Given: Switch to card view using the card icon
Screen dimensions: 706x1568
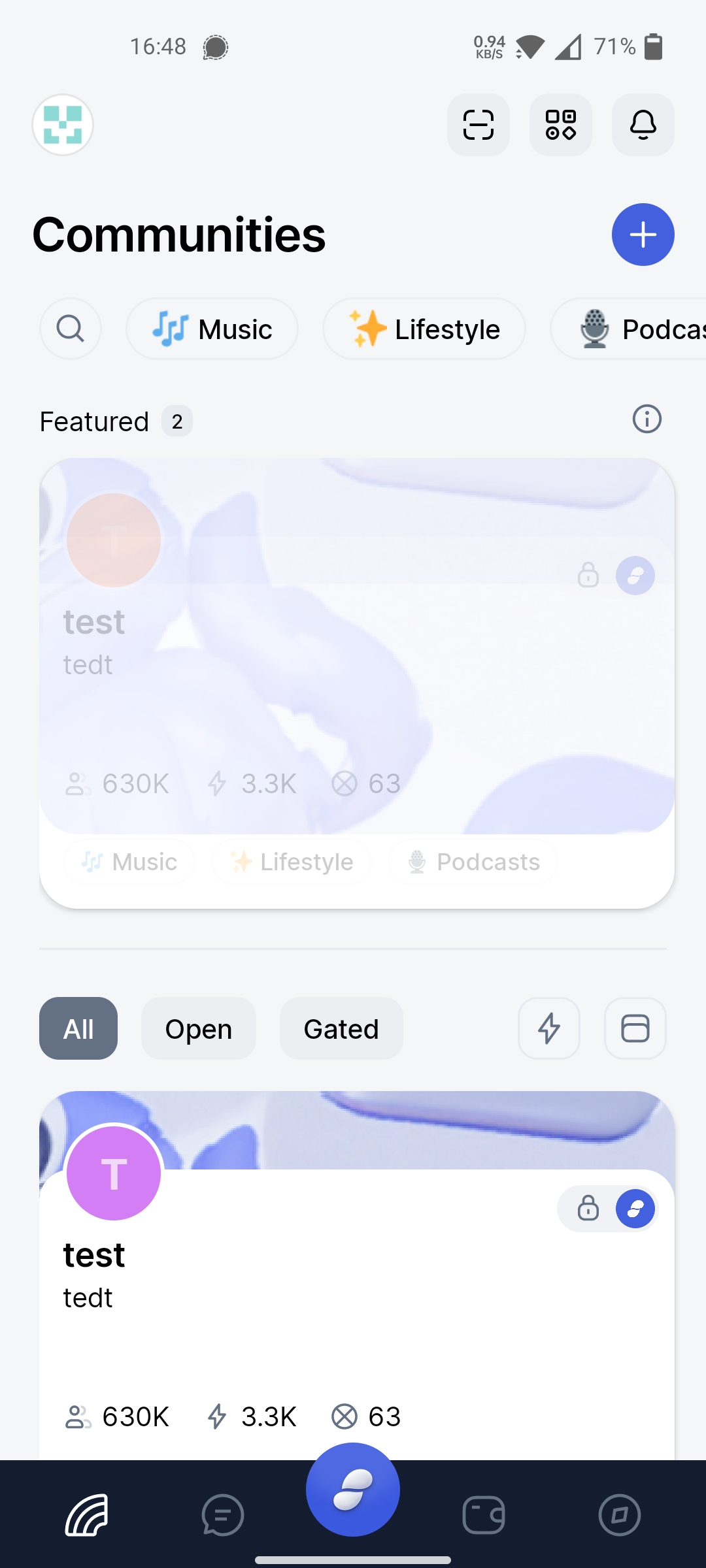Looking at the screenshot, I should point(635,1028).
